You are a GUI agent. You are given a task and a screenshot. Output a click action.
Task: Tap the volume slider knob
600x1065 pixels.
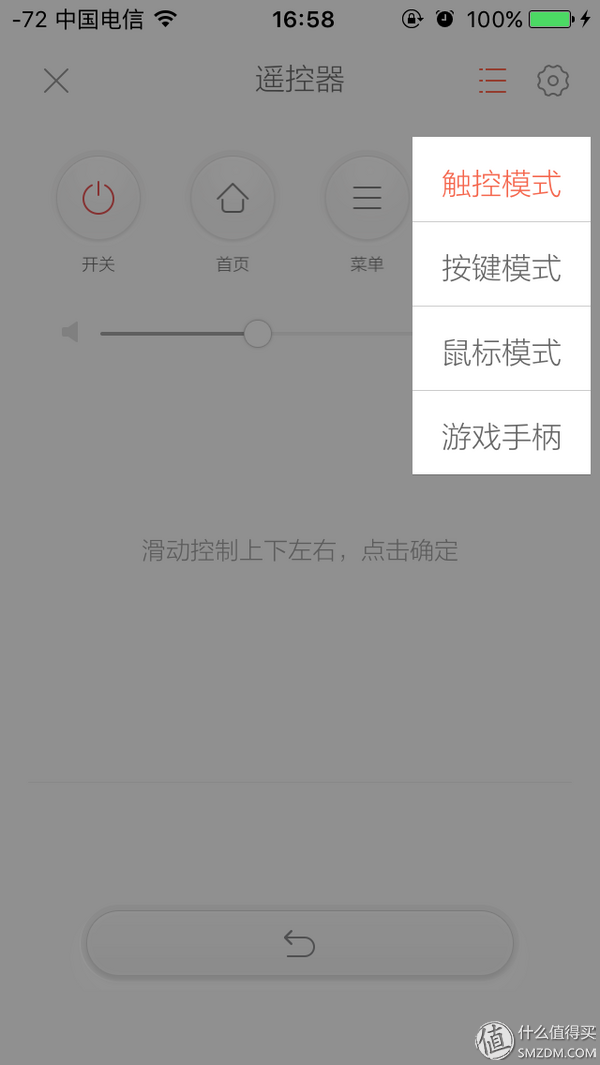pyautogui.click(x=258, y=333)
